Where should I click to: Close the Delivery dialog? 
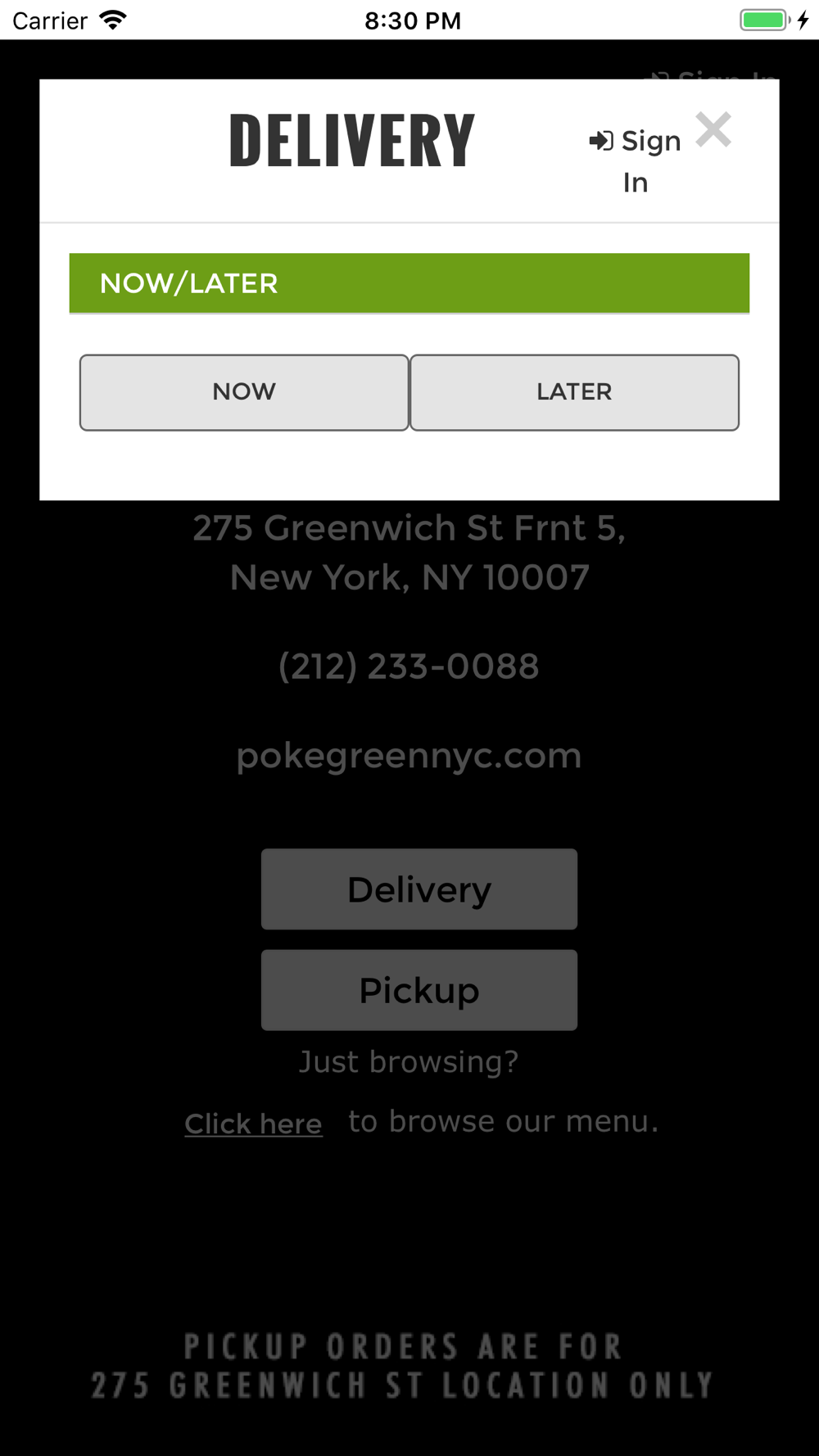point(713,130)
